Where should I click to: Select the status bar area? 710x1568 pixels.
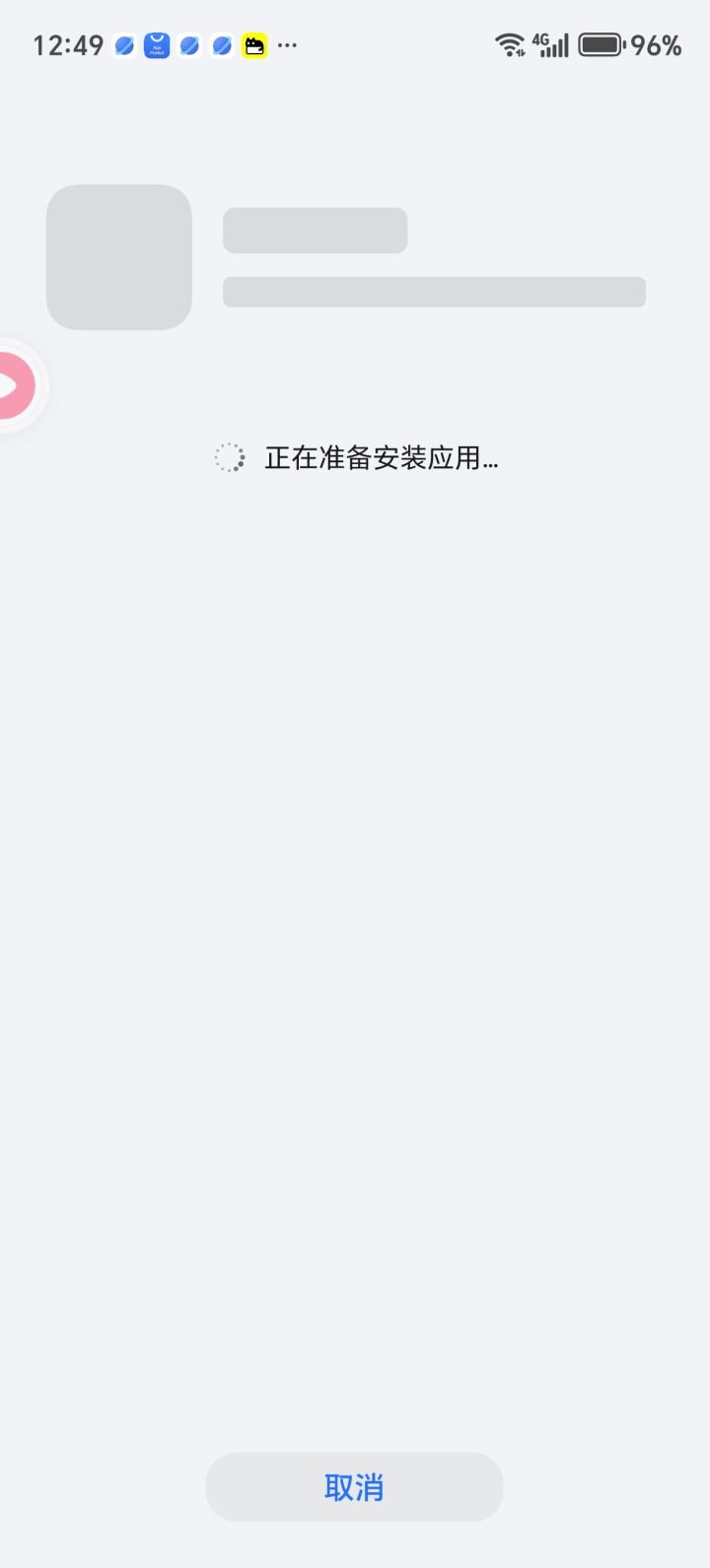pyautogui.click(x=355, y=44)
